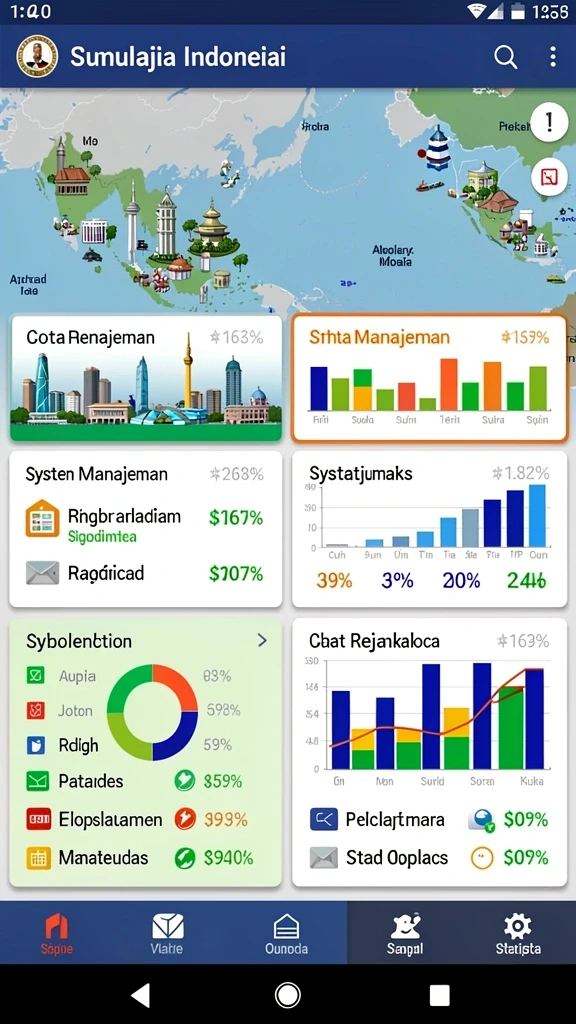This screenshot has width=576, height=1024.
Task: Switch to the Ounoda tab
Action: (286, 933)
